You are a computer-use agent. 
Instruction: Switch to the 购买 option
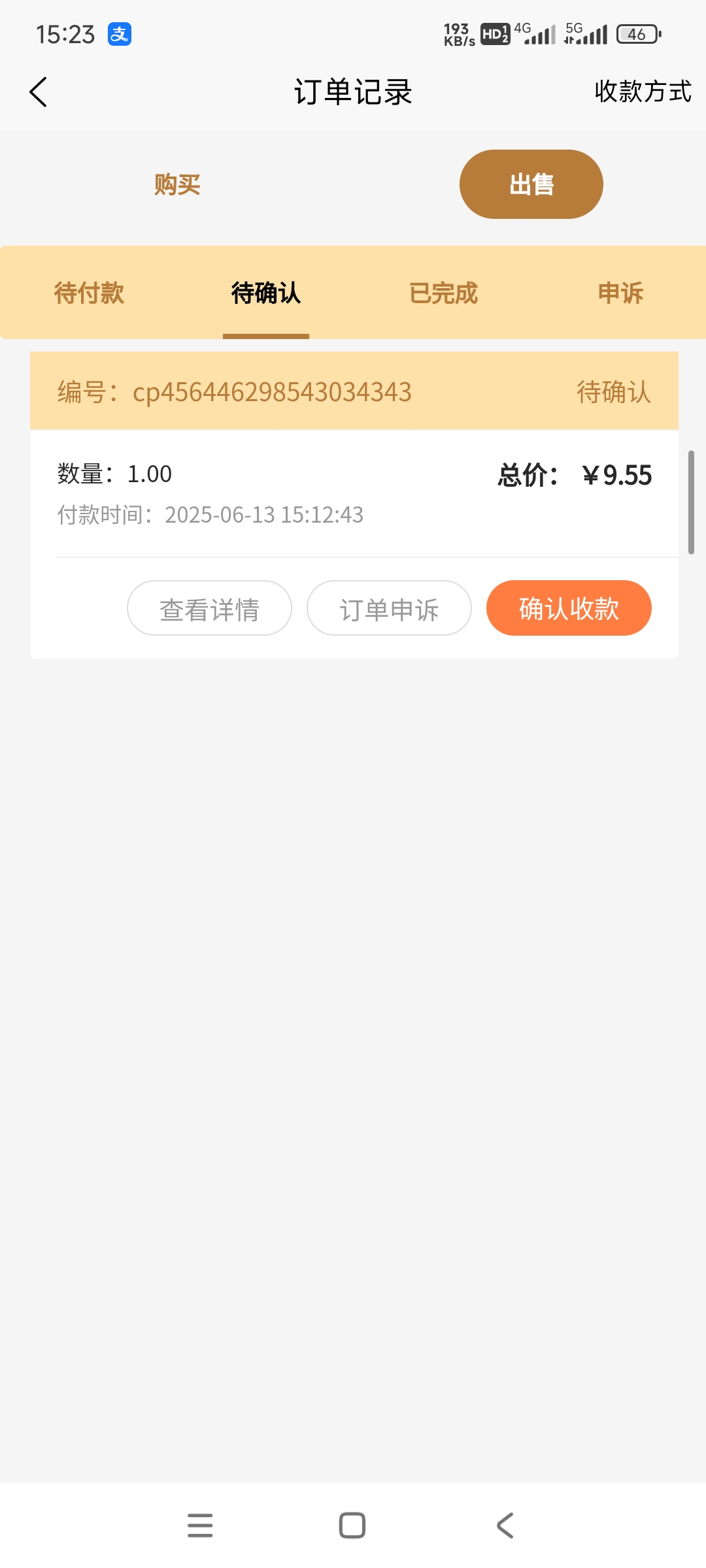[176, 184]
